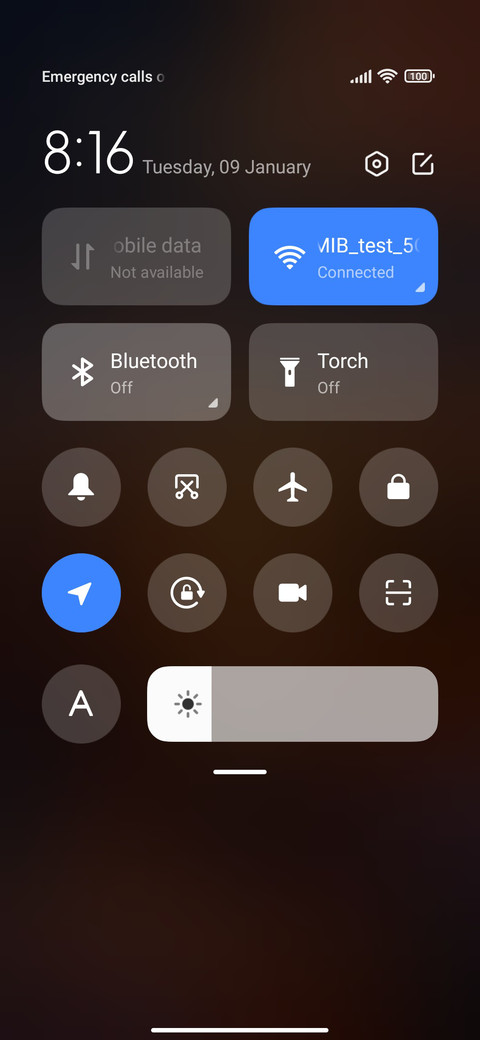Tap the padlock lock screen icon
The height and width of the screenshot is (1040, 480).
[398, 488]
